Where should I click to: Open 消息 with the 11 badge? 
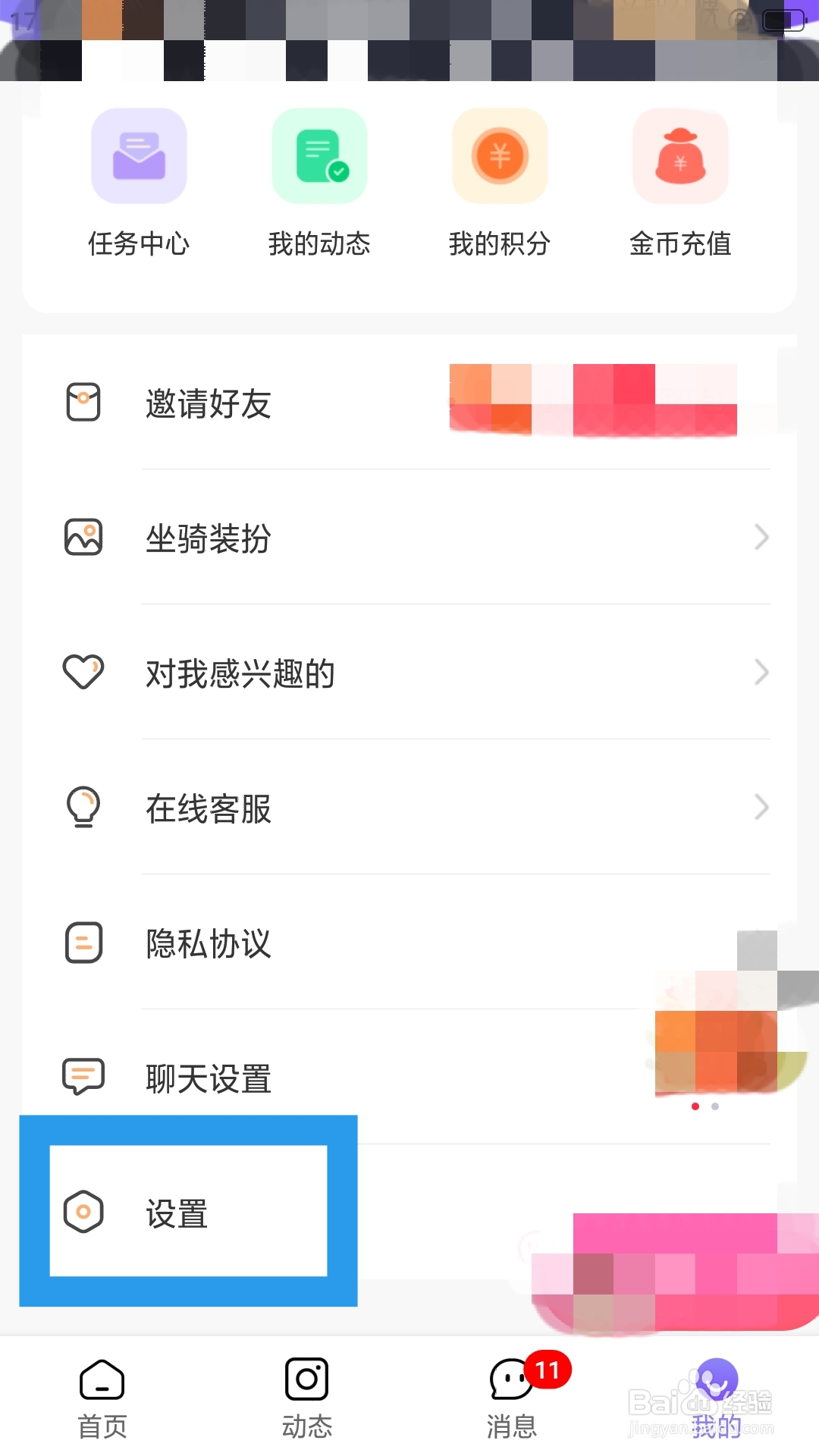pyautogui.click(x=510, y=1395)
